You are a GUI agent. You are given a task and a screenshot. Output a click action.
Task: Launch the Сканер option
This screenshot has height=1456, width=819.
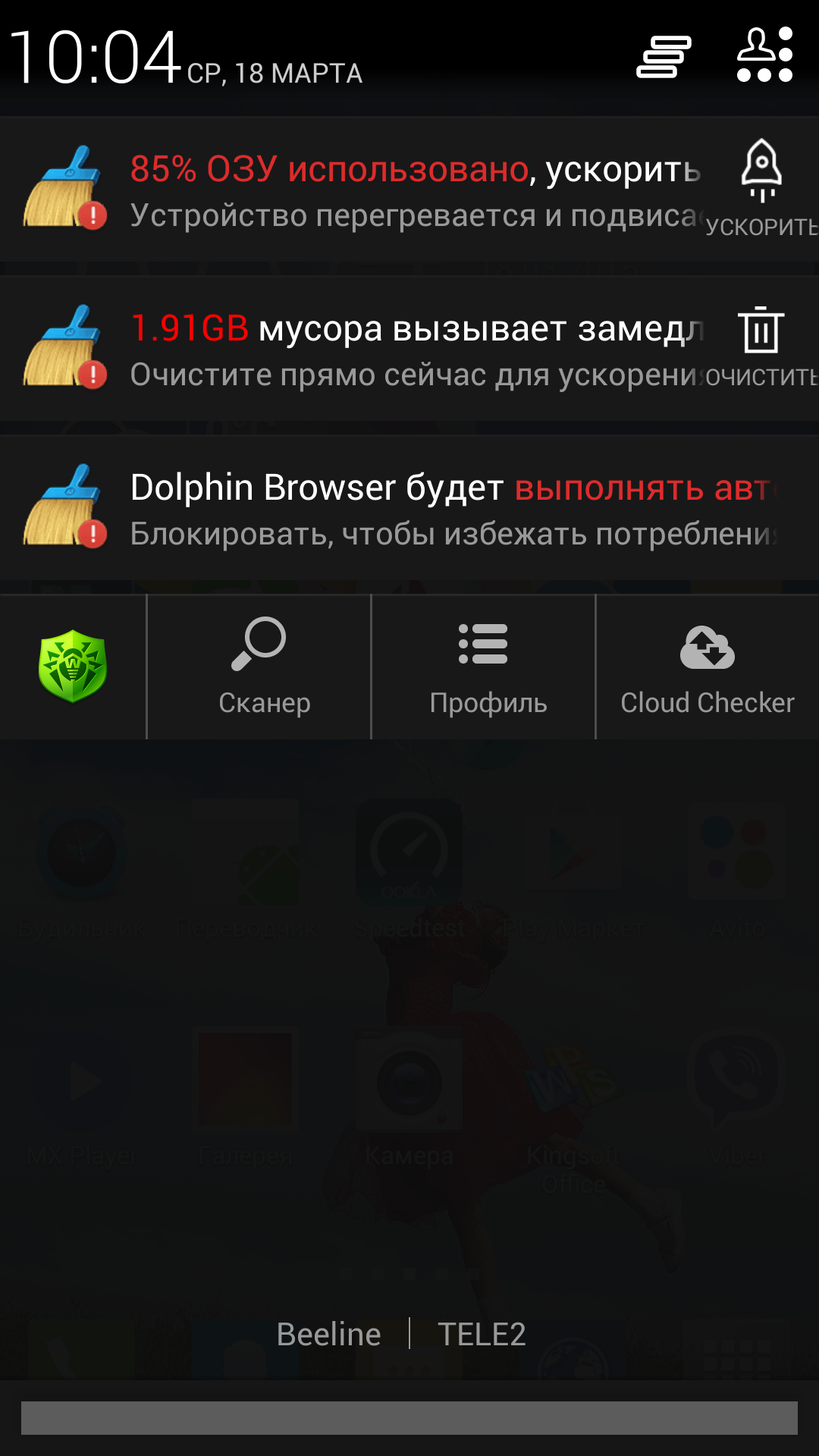tap(259, 667)
